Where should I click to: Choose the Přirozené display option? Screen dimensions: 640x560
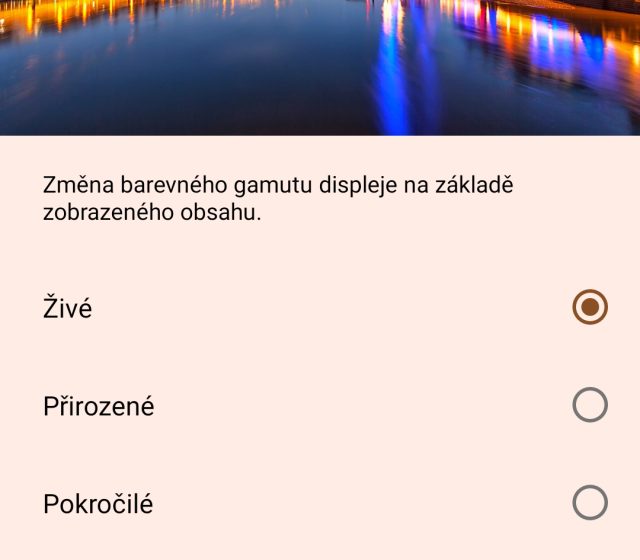tap(590, 405)
